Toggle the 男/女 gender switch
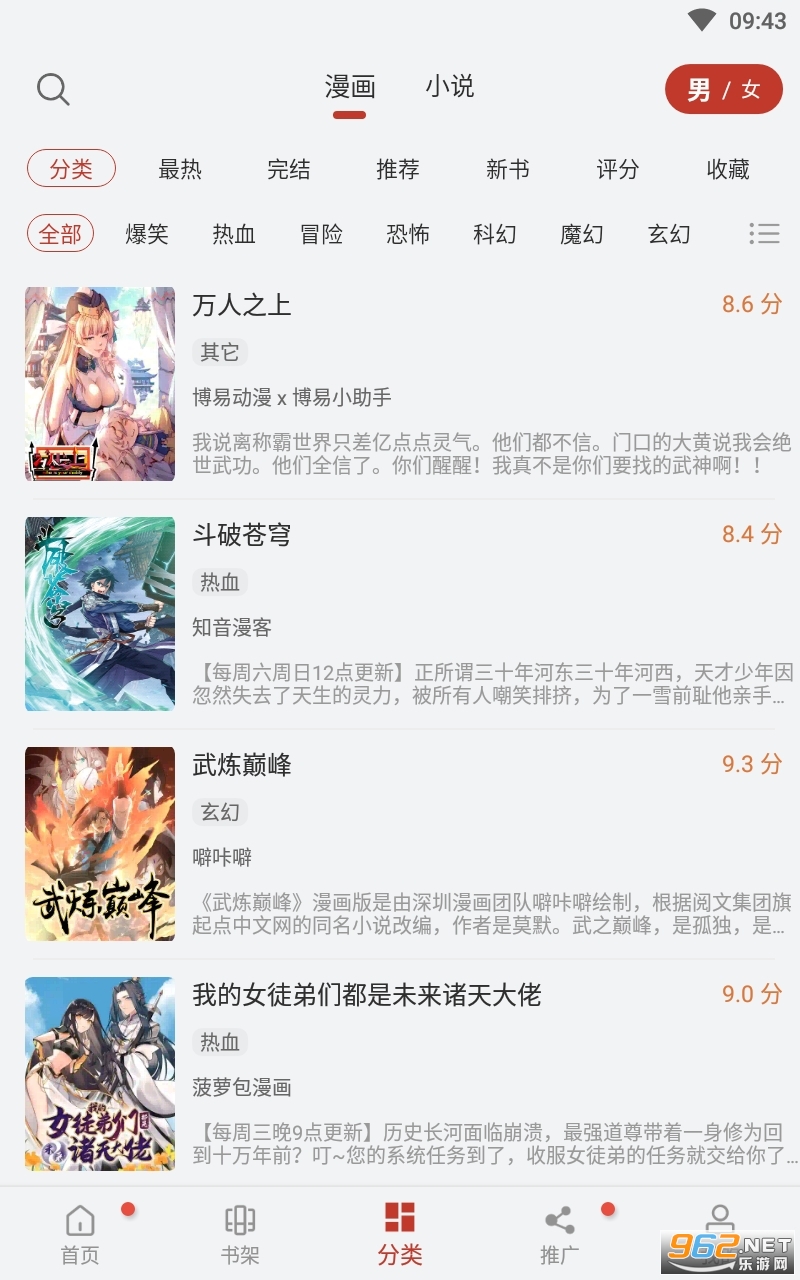 (723, 90)
